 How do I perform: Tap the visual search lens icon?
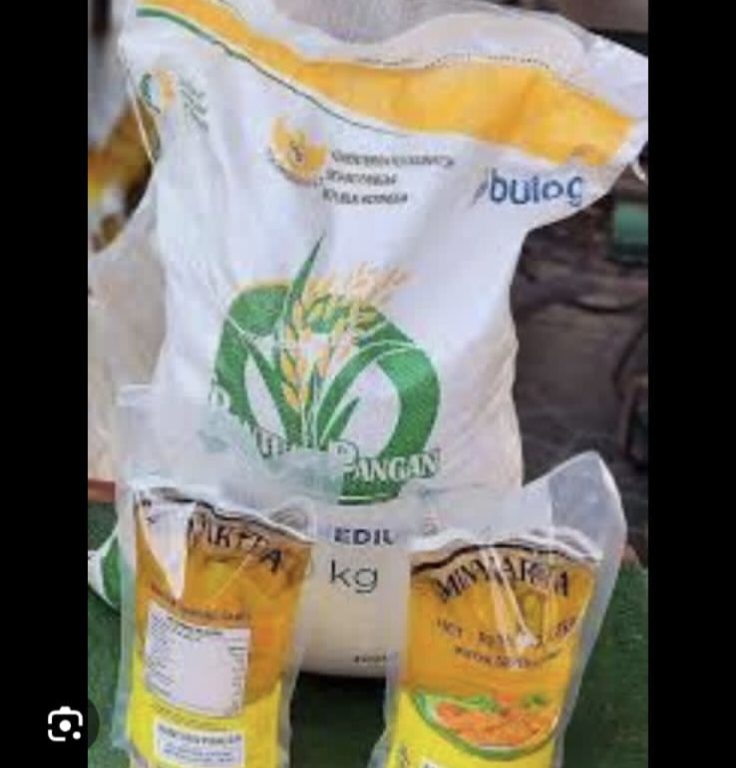65,724
